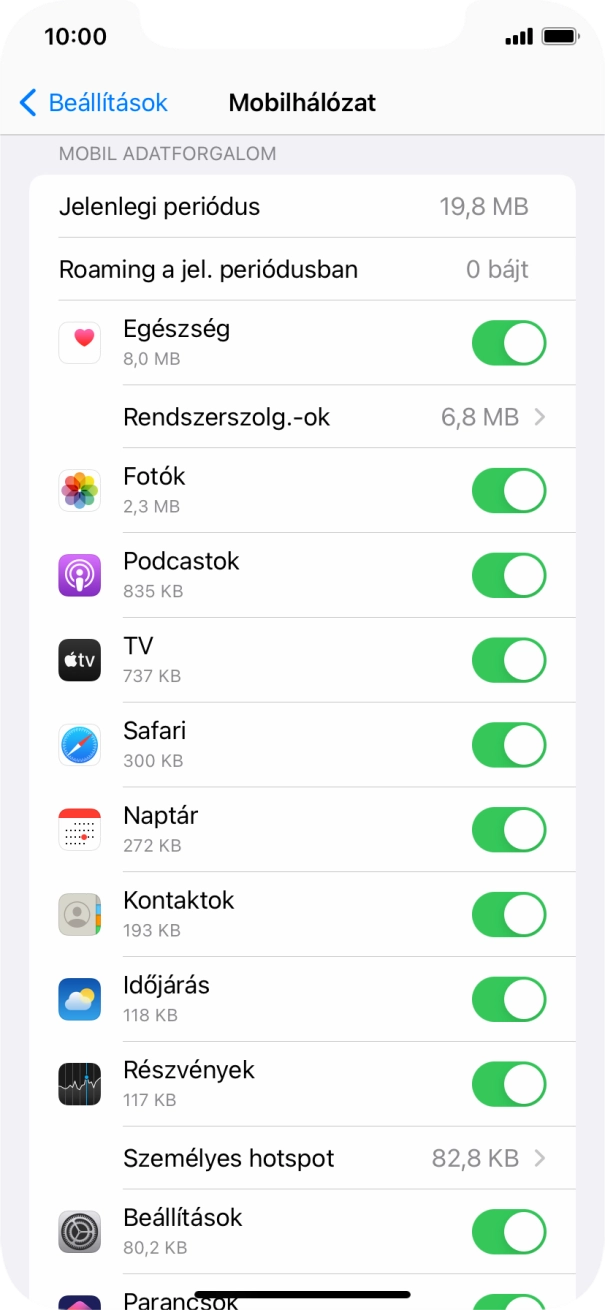This screenshot has width=605, height=1310.
Task: Disable Safari mobile data access
Action: click(509, 745)
